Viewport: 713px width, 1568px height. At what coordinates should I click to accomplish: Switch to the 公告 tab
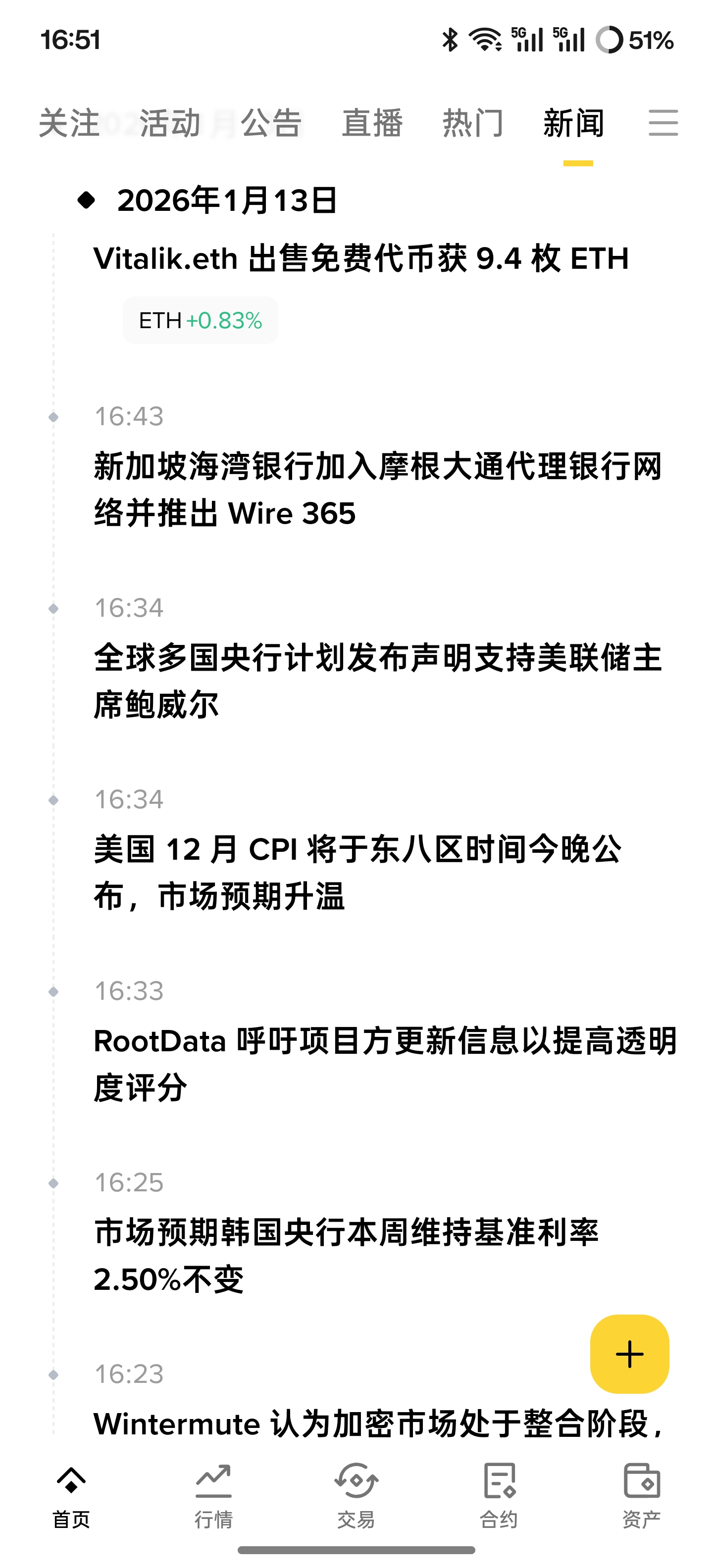271,123
